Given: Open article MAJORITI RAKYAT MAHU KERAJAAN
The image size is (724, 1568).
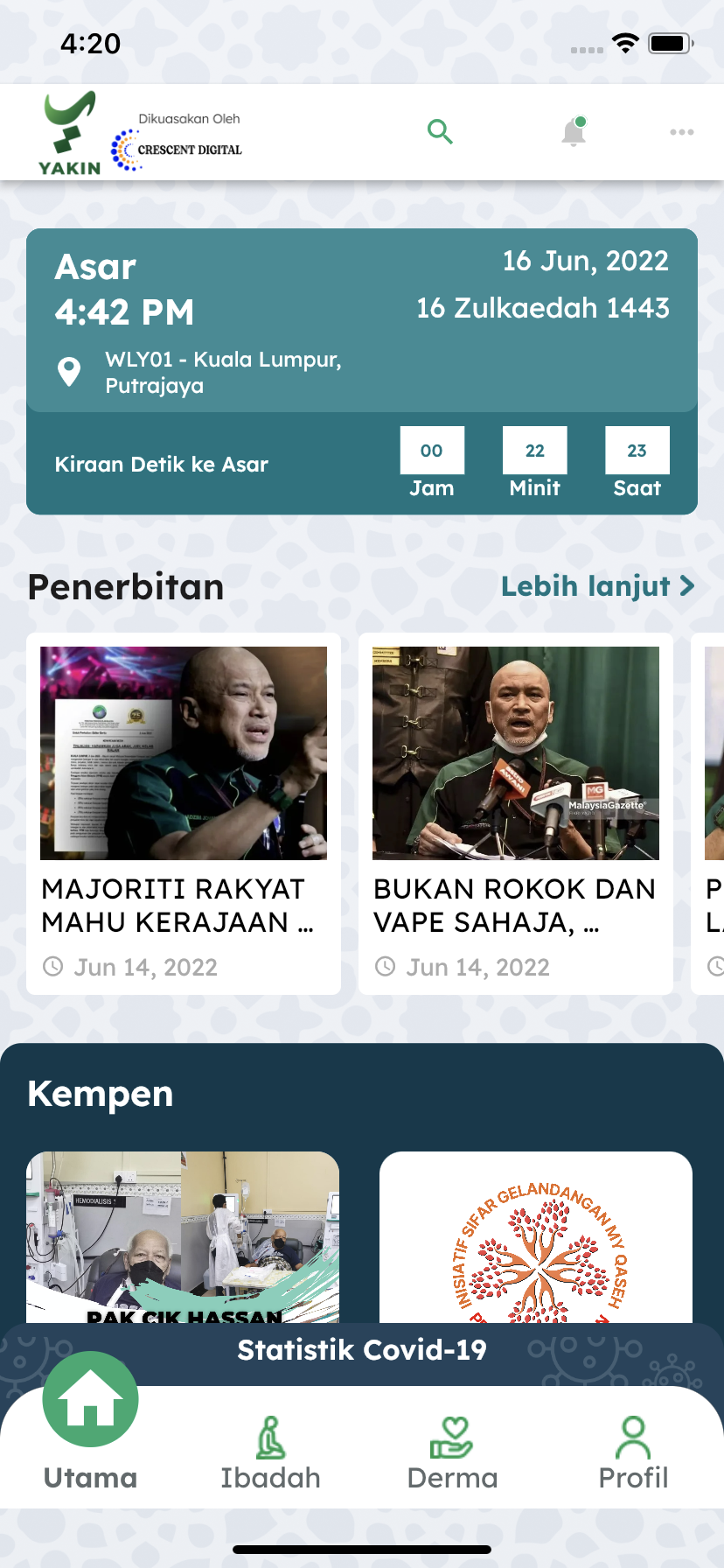Looking at the screenshot, I should [184, 814].
